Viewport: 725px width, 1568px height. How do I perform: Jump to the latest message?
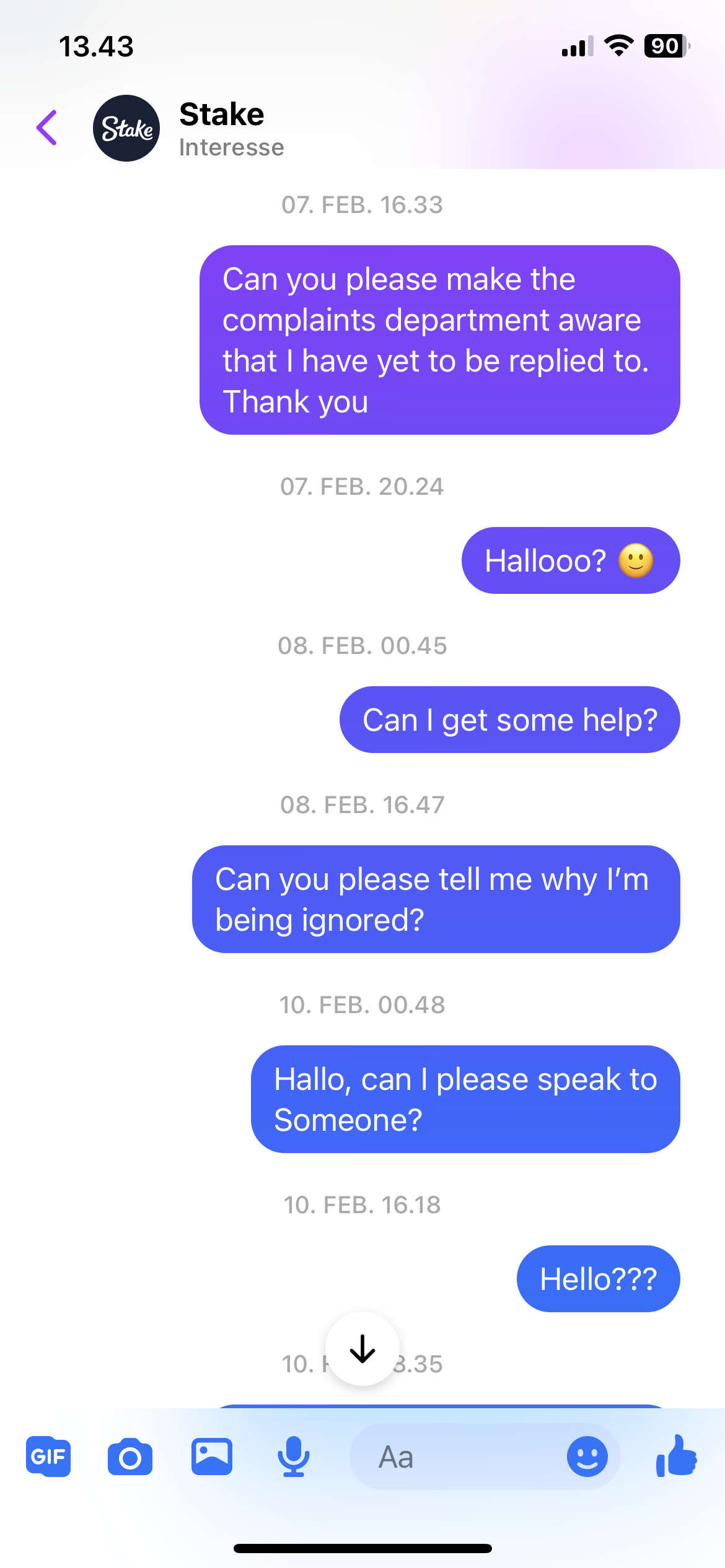pyautogui.click(x=362, y=1348)
